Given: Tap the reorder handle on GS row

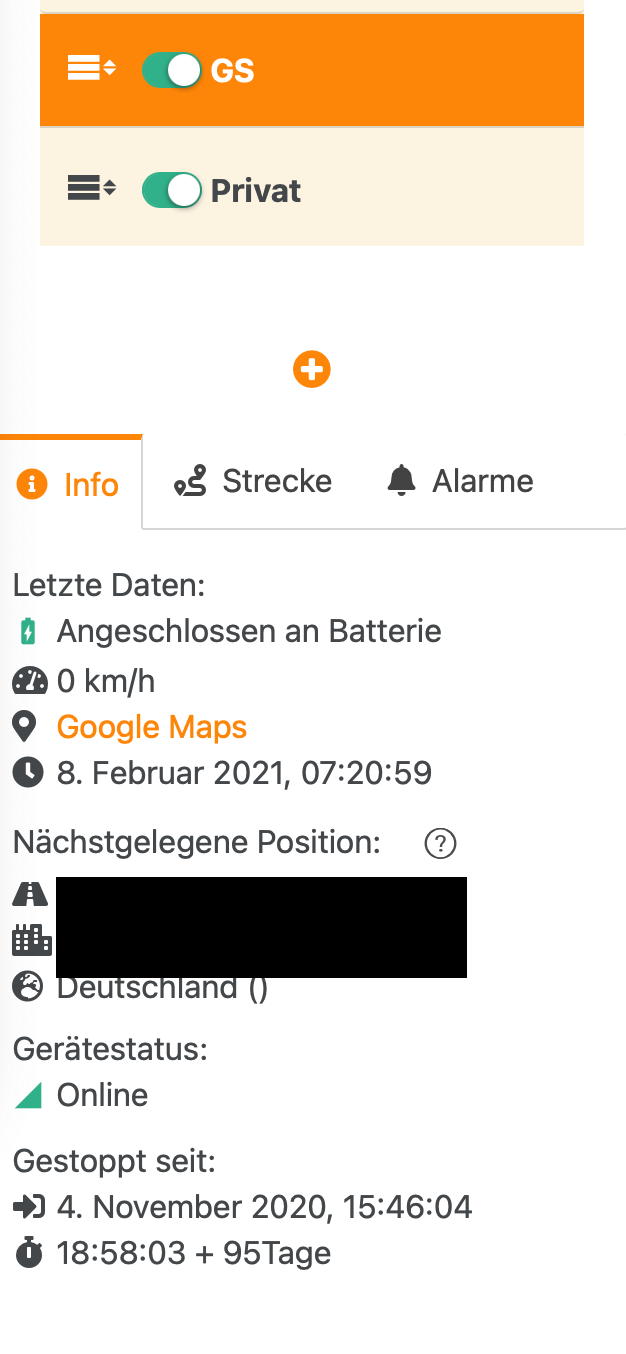Looking at the screenshot, I should pyautogui.click(x=91, y=69).
